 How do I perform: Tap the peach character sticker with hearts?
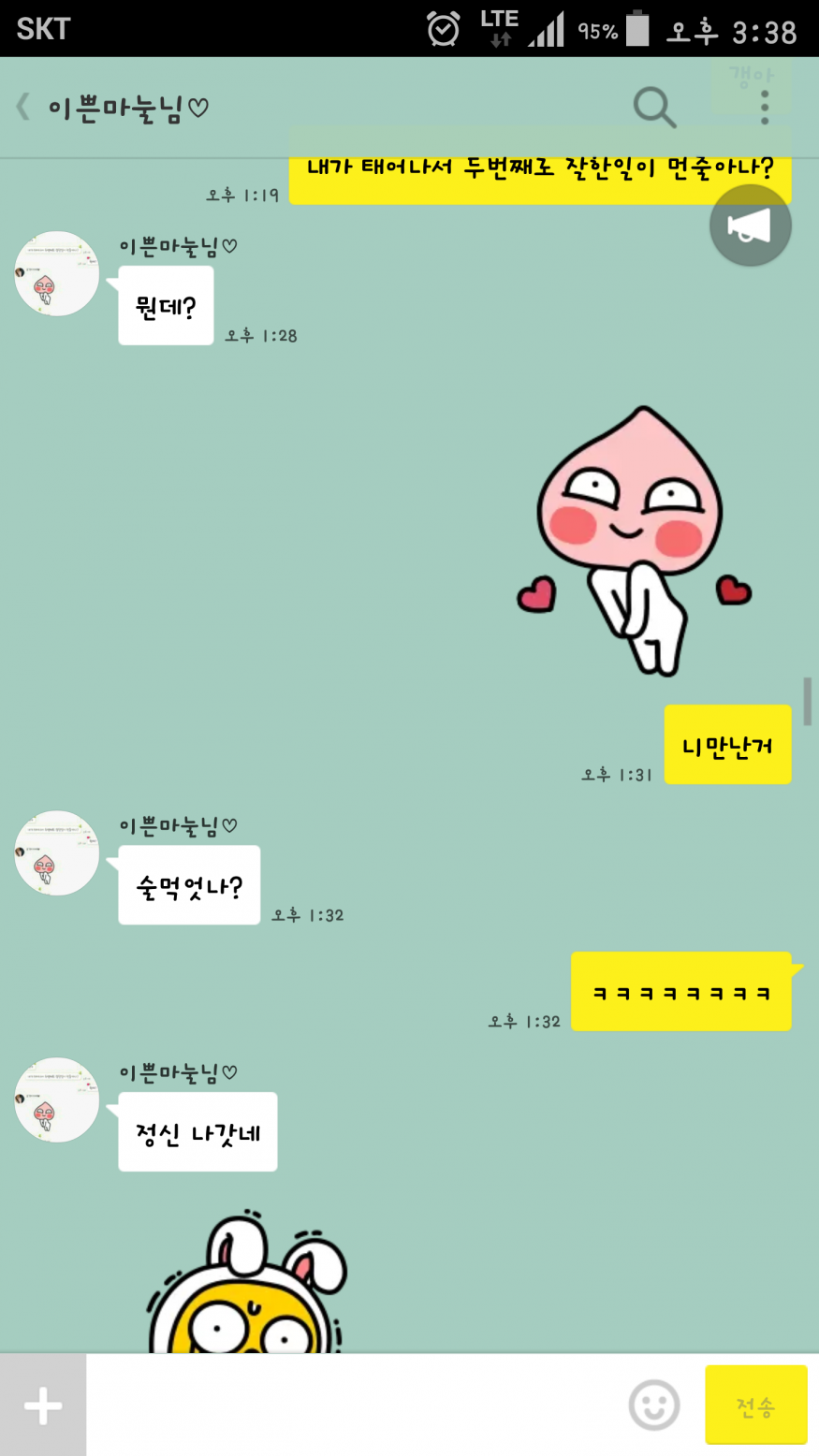coord(634,540)
